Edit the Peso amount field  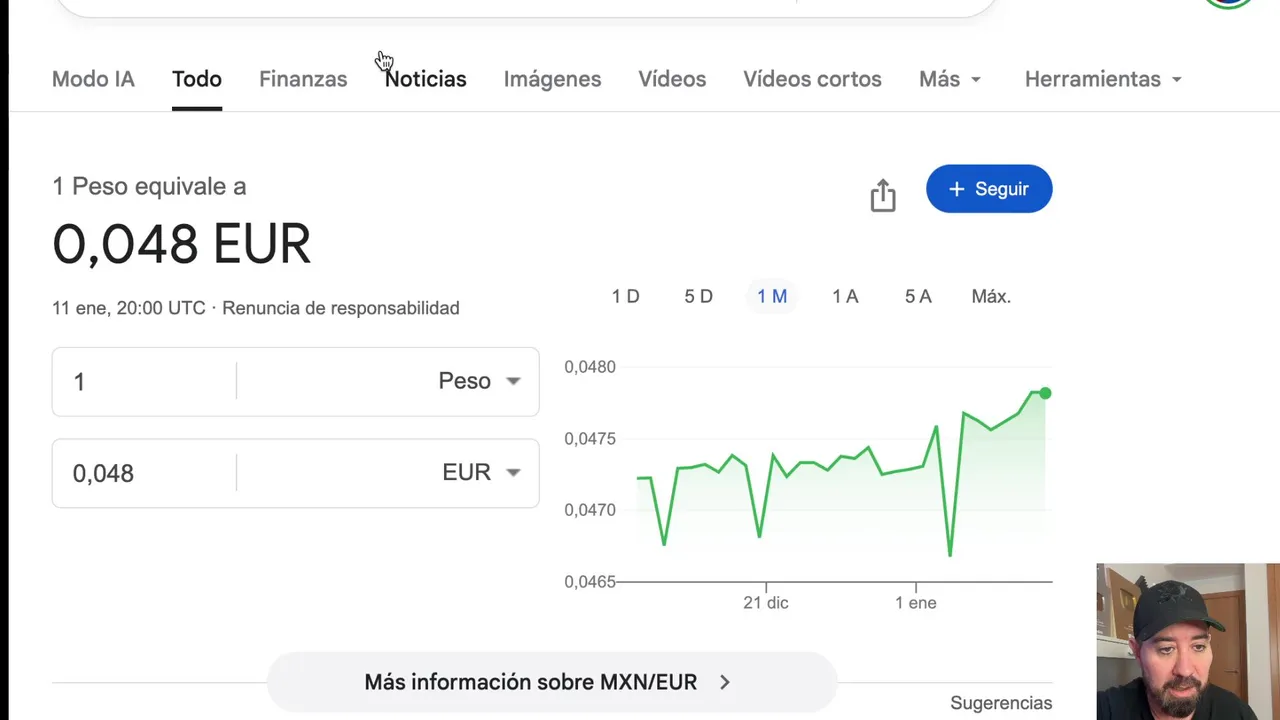[x=145, y=381]
